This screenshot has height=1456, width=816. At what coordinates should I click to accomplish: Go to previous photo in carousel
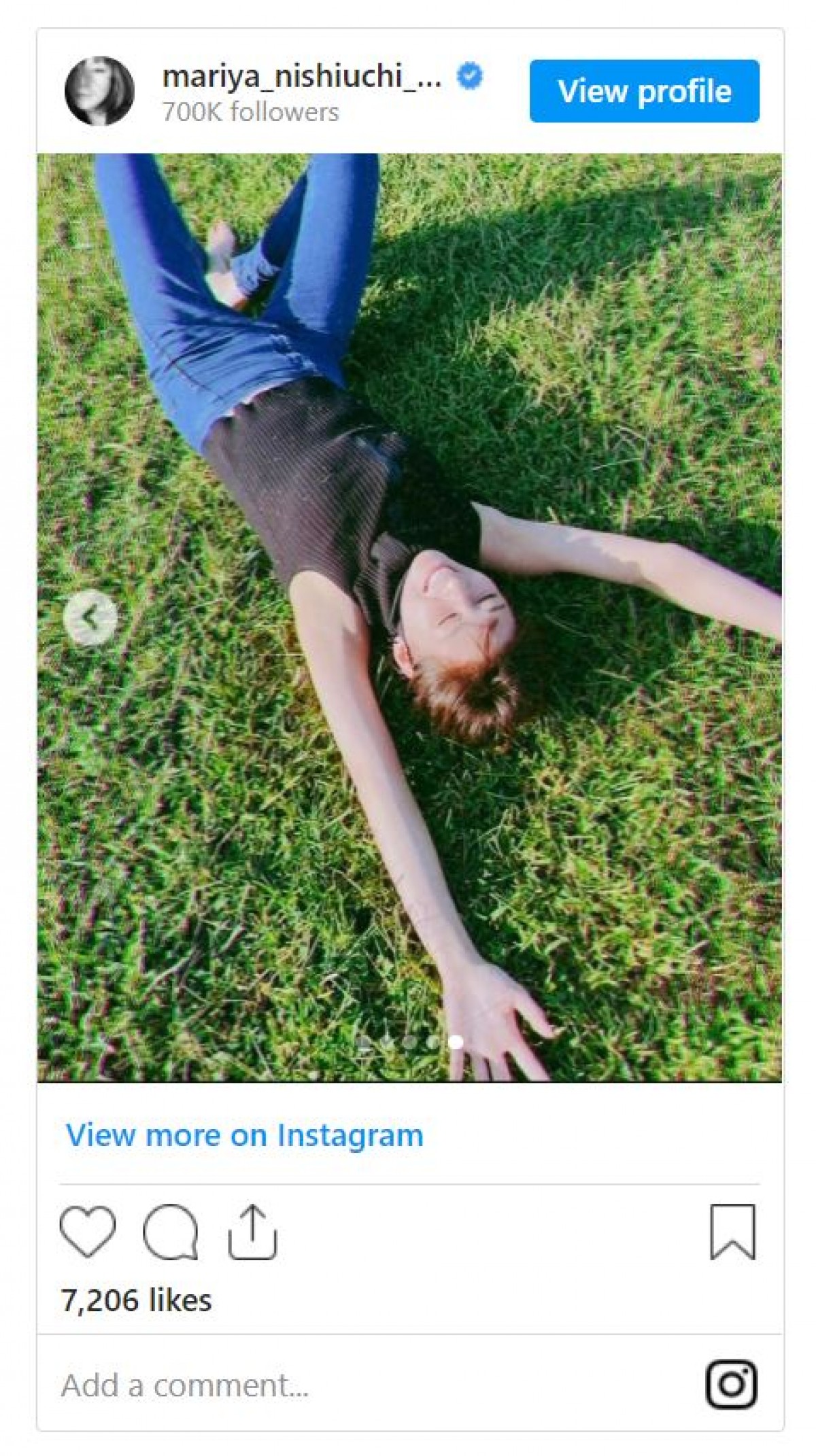(90, 617)
